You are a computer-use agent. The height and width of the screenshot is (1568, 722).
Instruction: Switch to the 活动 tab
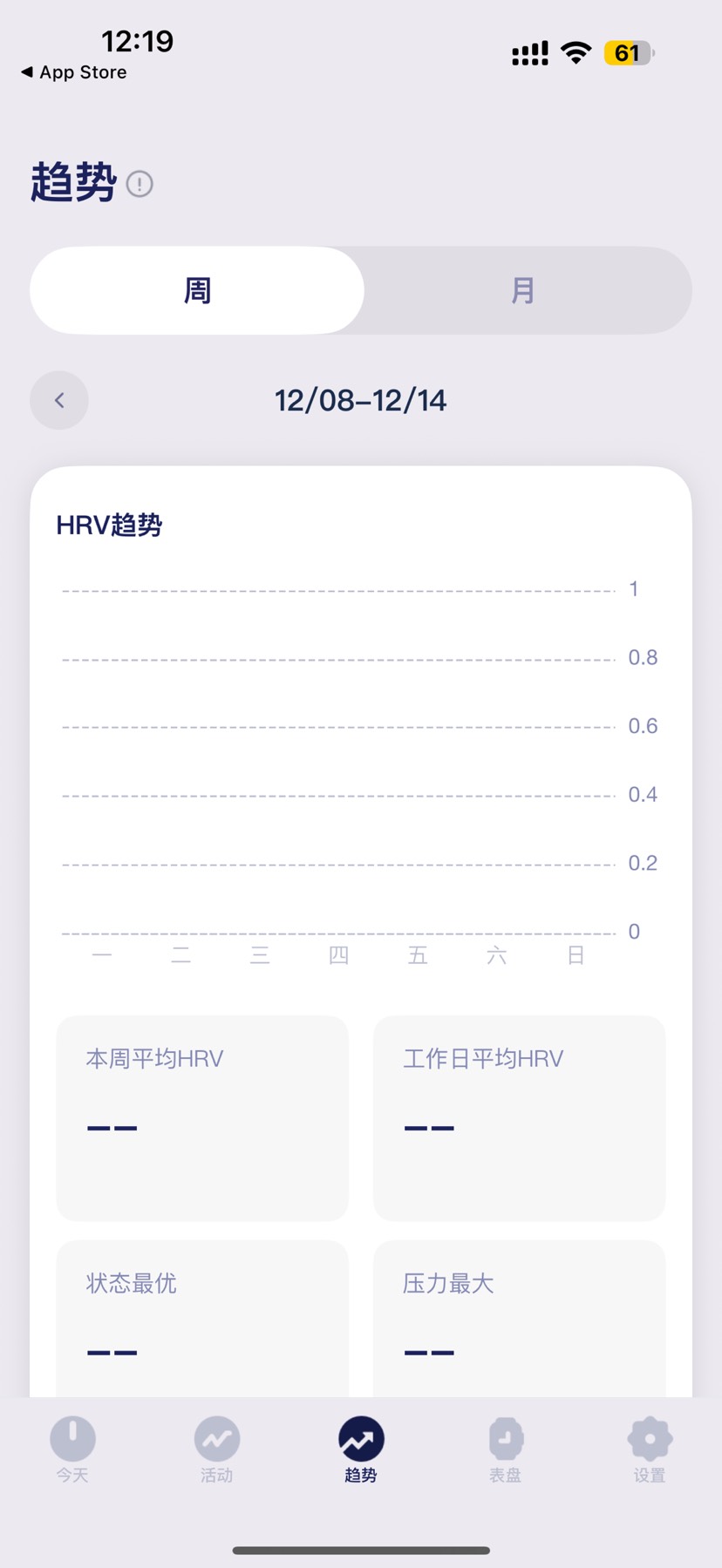[x=216, y=1449]
